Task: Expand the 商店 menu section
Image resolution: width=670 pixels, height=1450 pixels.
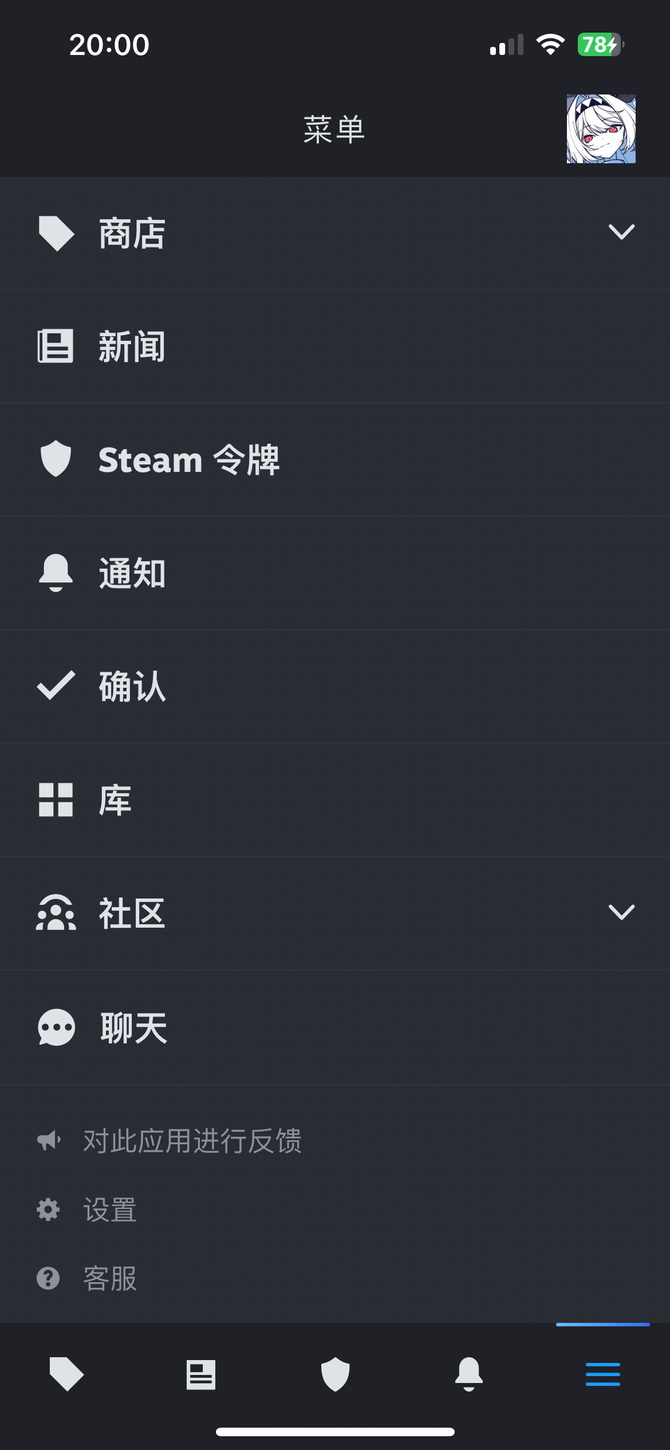Action: (621, 232)
